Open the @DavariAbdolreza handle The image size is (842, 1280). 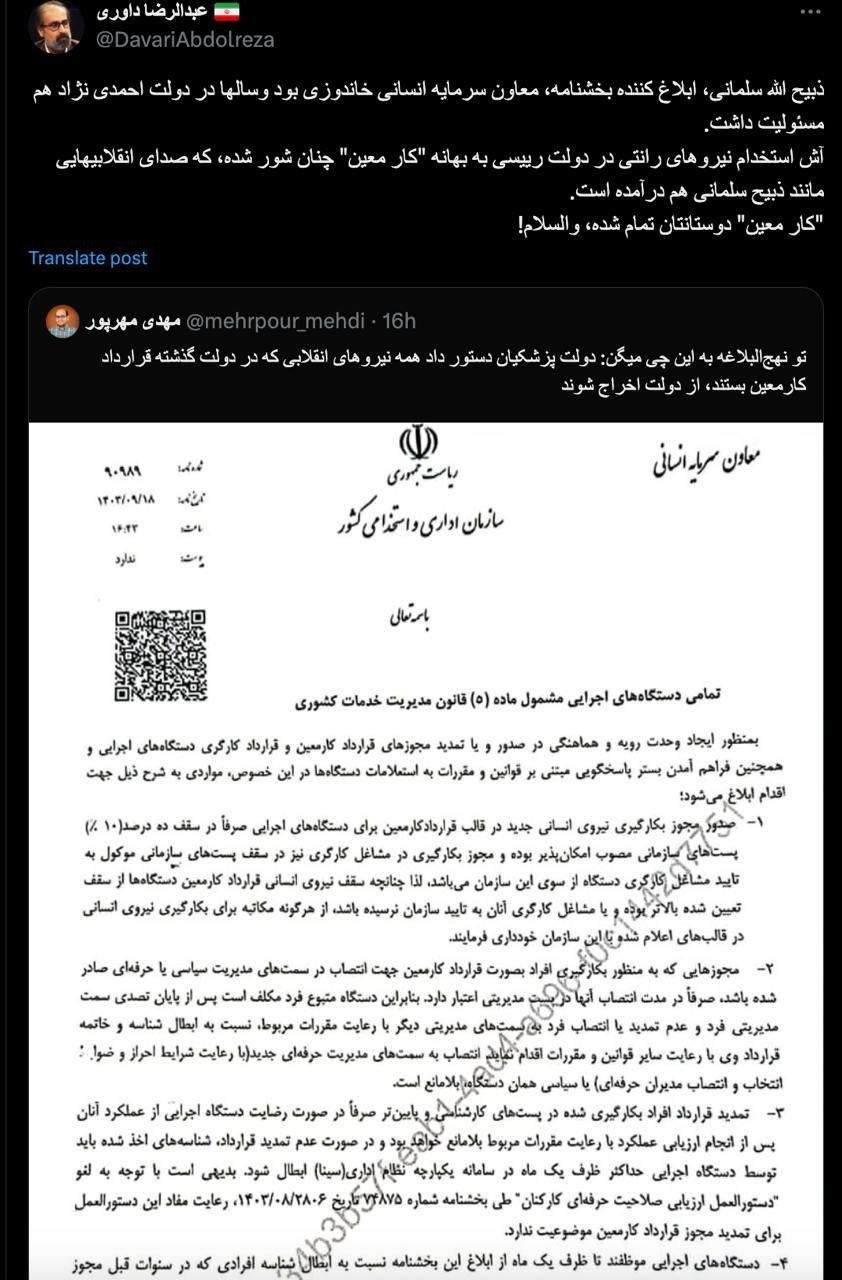coord(184,40)
